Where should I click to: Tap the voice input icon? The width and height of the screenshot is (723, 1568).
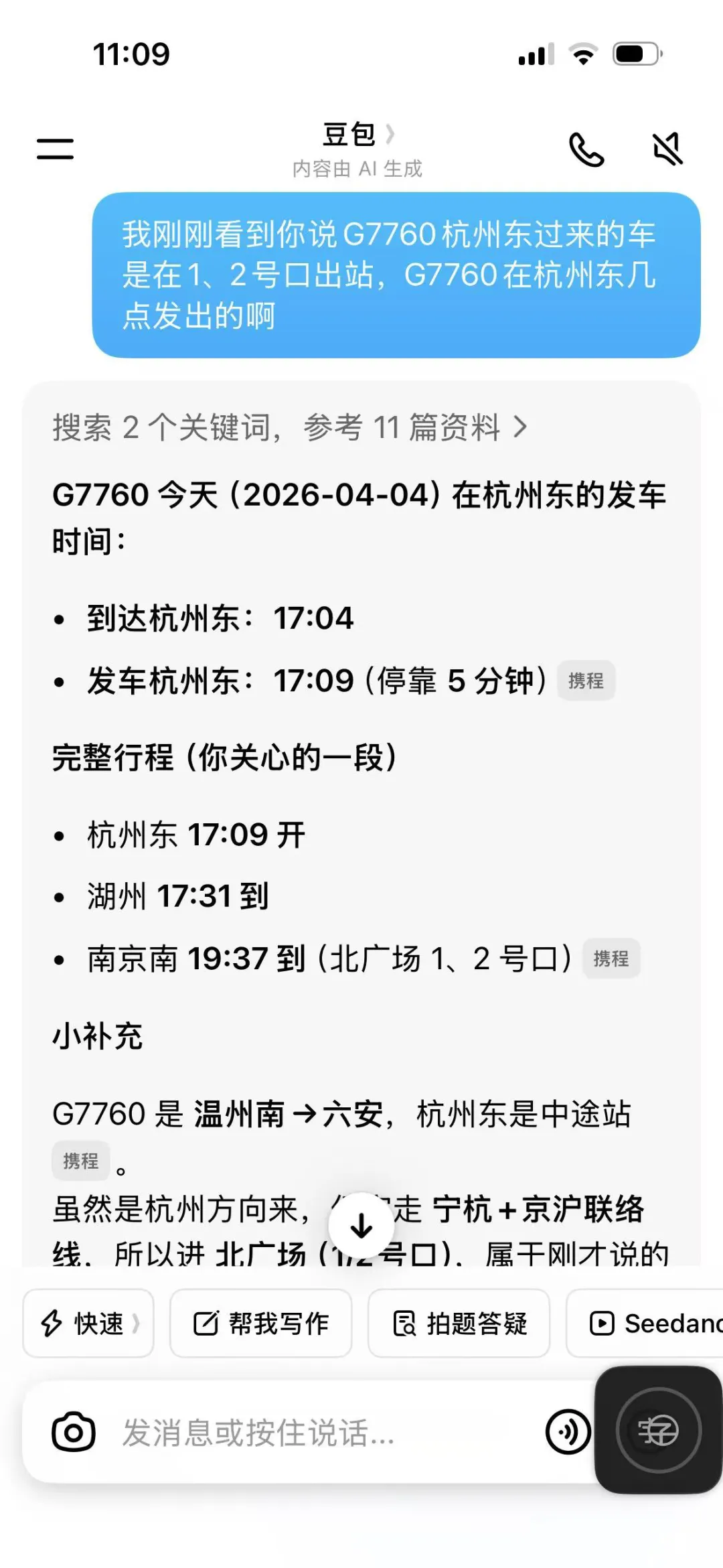point(568,1432)
